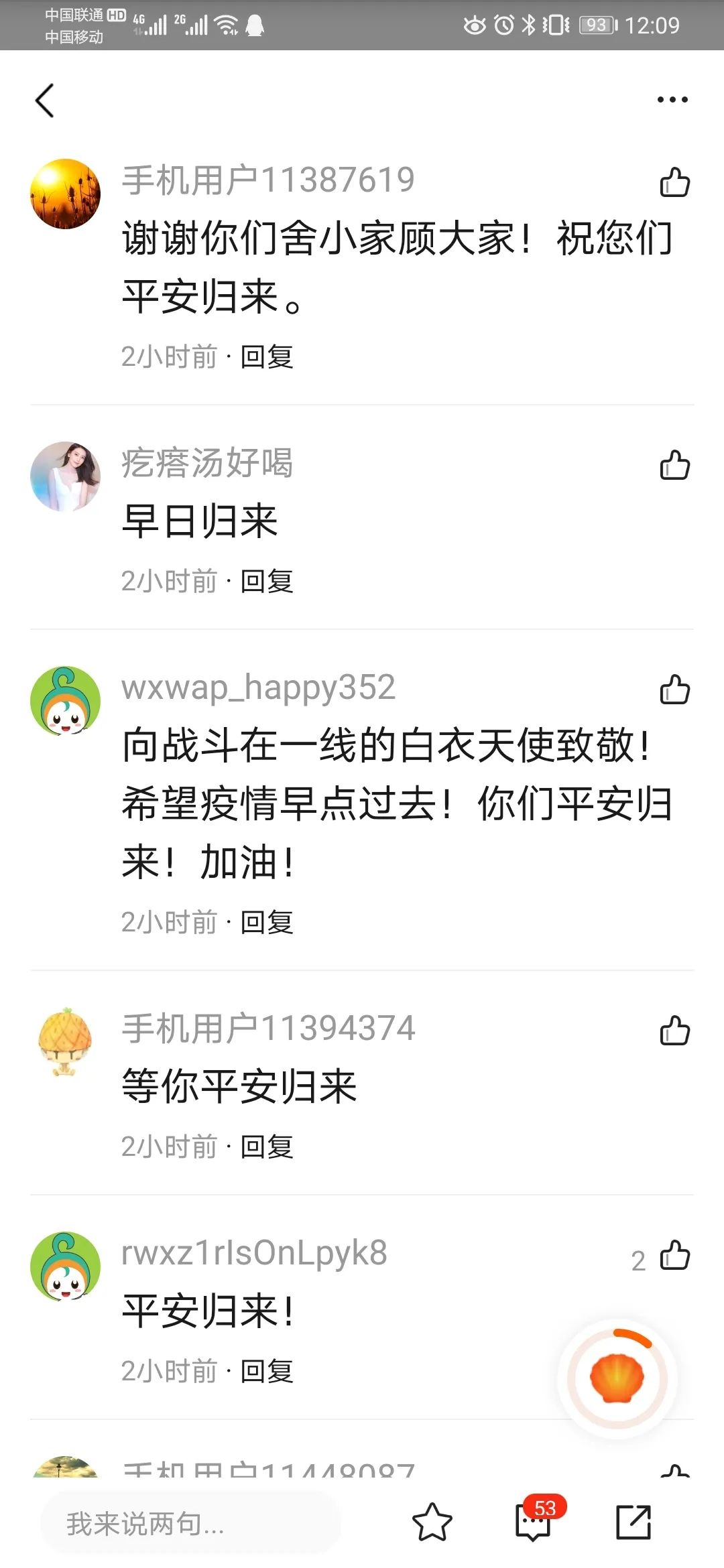Like wxwap_happy352's comment
Screen dimensions: 724x1568
tap(674, 690)
